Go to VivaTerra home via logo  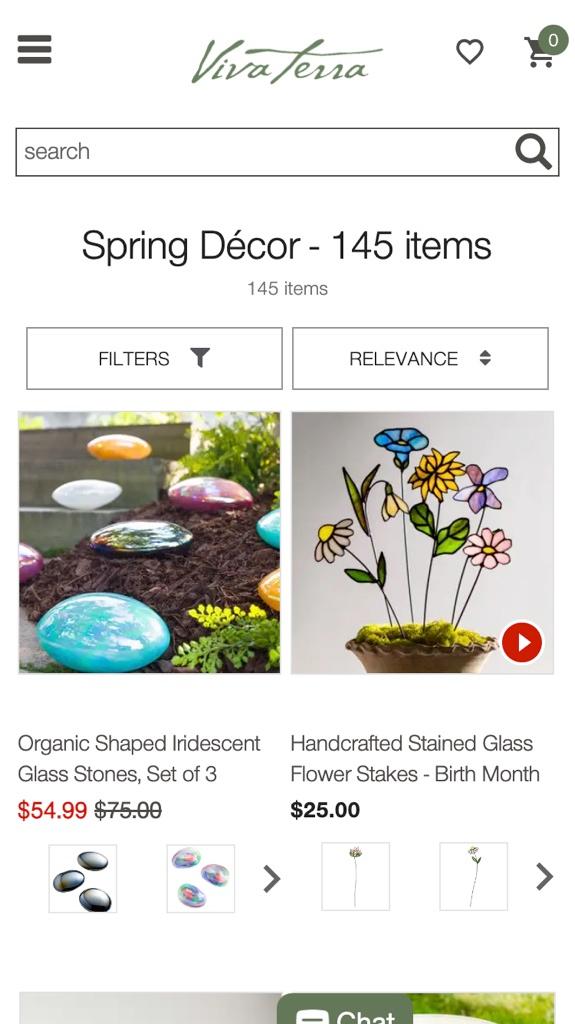tap(287, 61)
